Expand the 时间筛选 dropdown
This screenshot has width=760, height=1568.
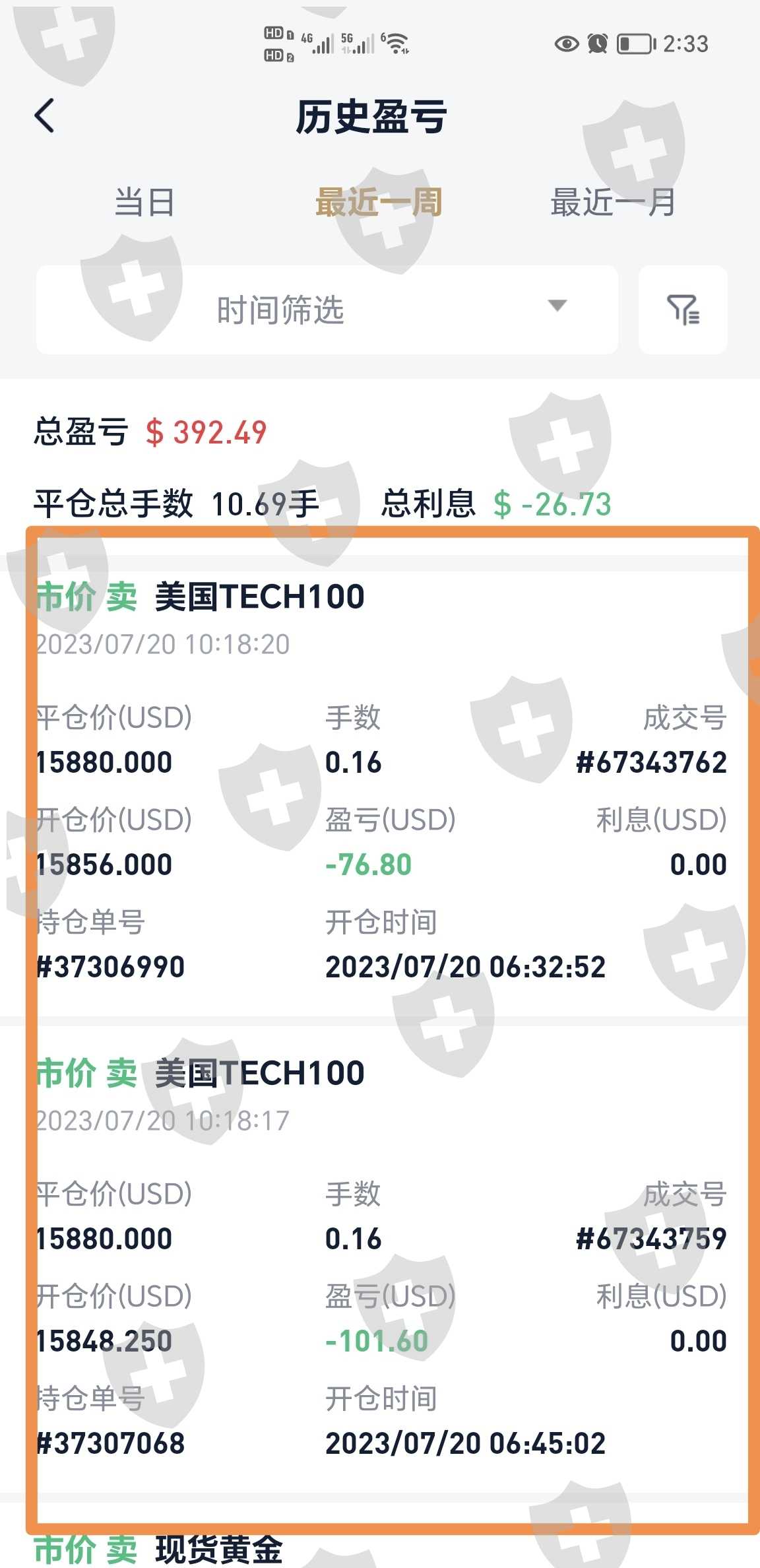click(327, 310)
